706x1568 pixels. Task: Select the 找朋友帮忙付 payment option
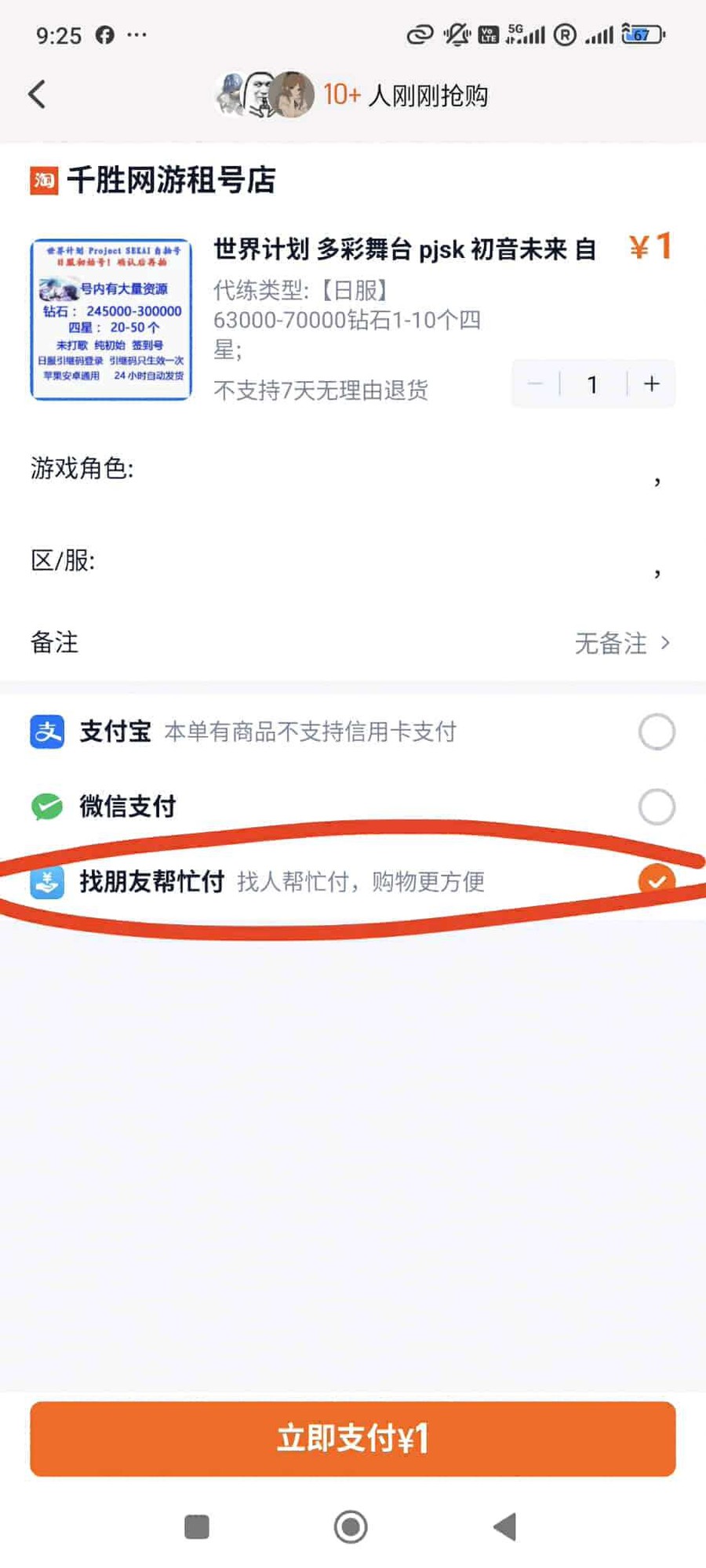[353, 881]
